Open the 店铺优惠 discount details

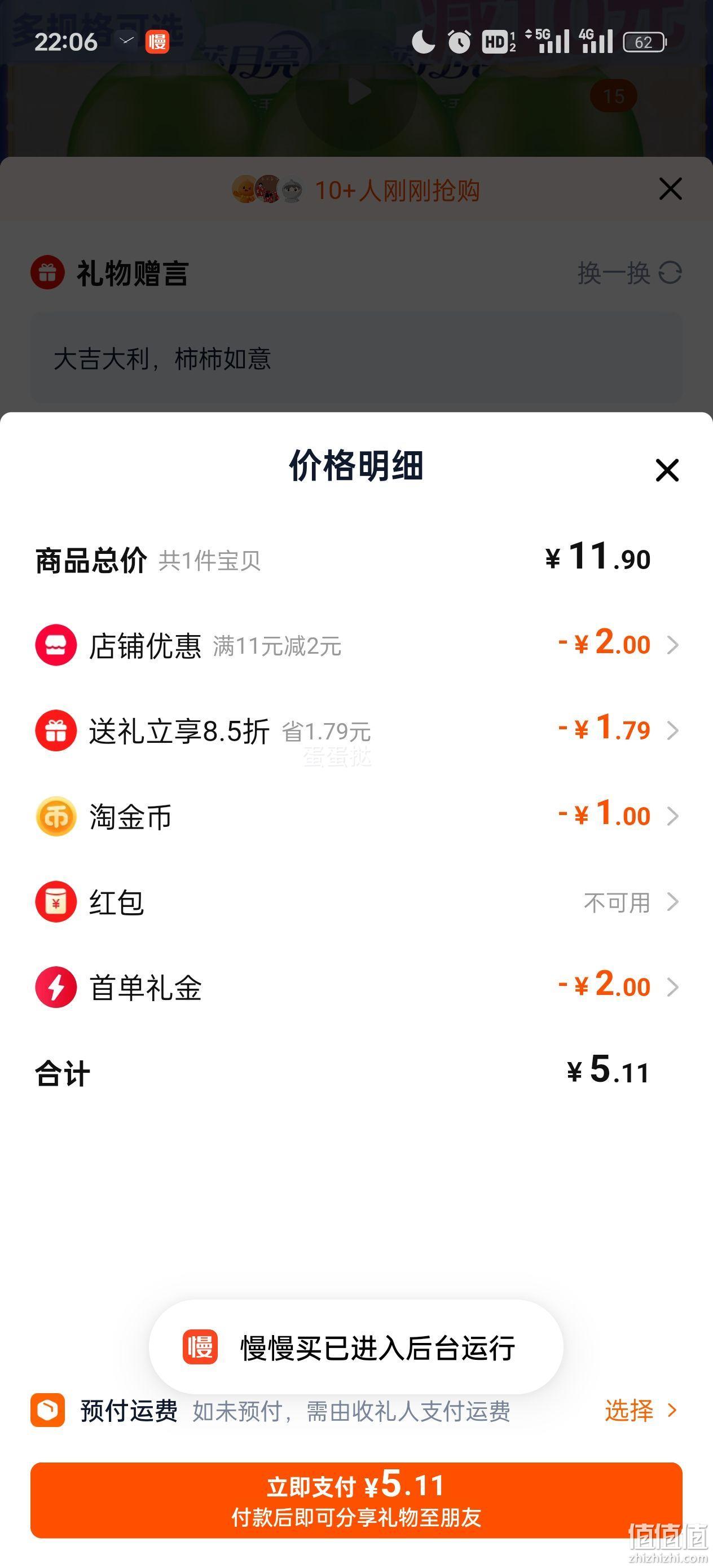(x=356, y=645)
